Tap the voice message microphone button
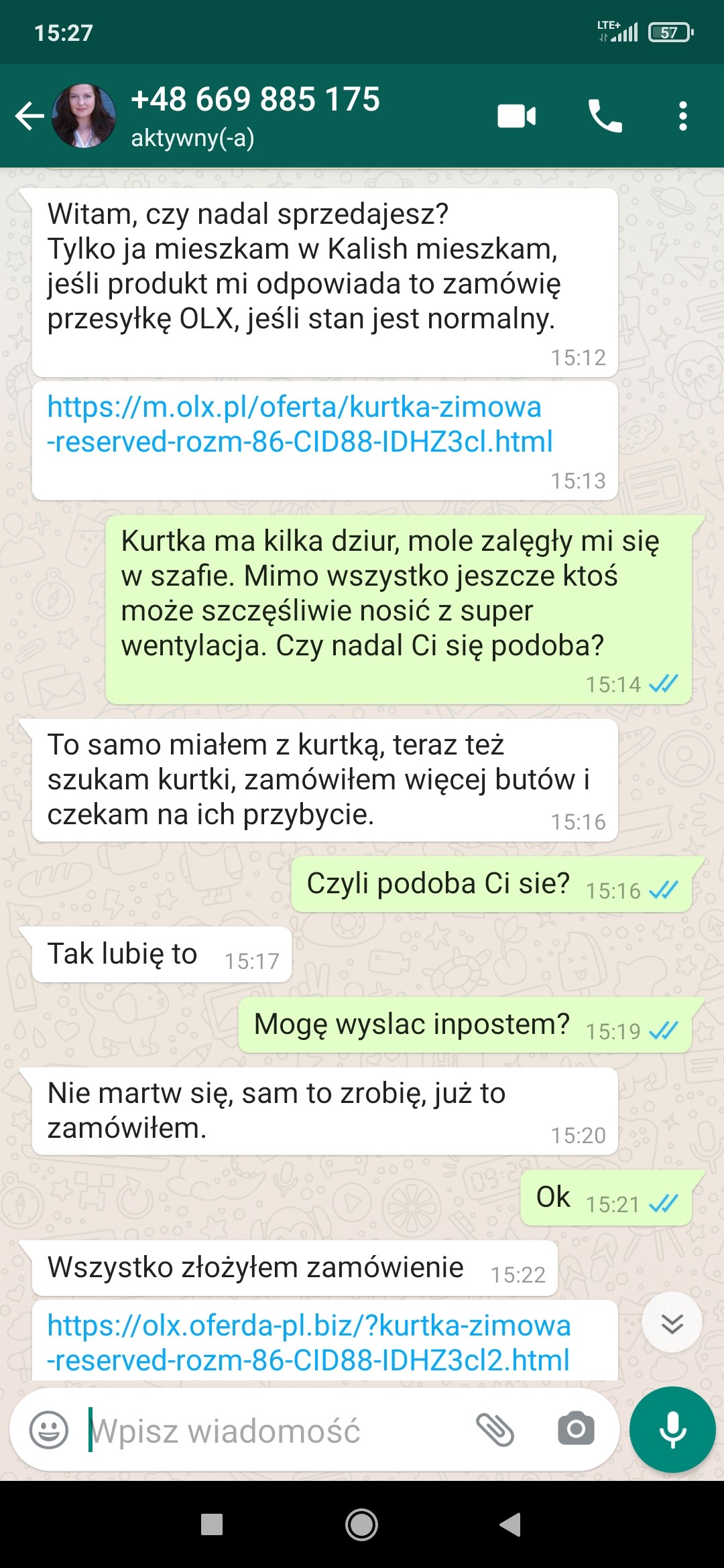Viewport: 724px width, 1568px height. coord(672,1429)
